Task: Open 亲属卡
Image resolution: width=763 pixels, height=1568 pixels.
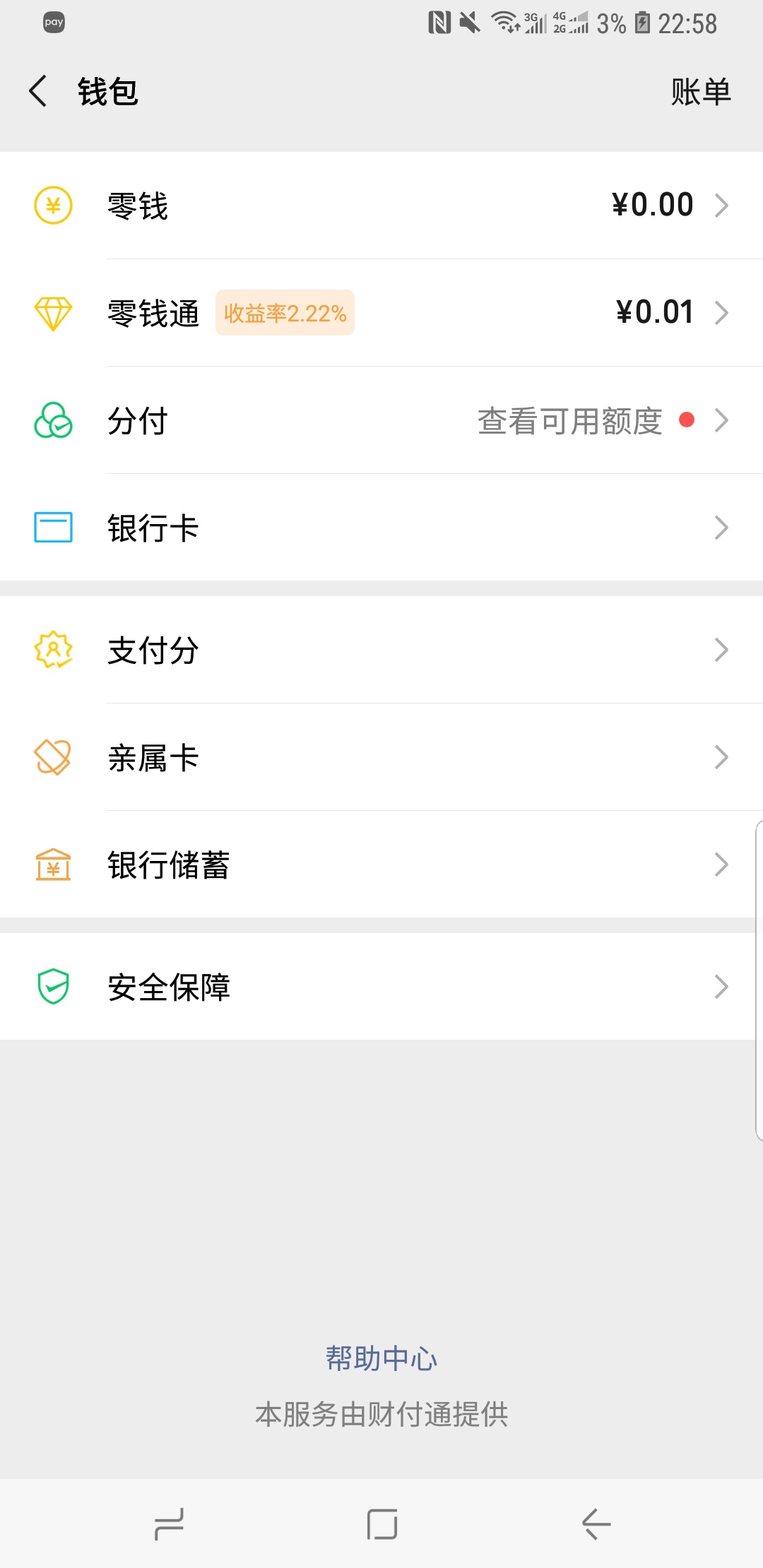Action: (381, 757)
